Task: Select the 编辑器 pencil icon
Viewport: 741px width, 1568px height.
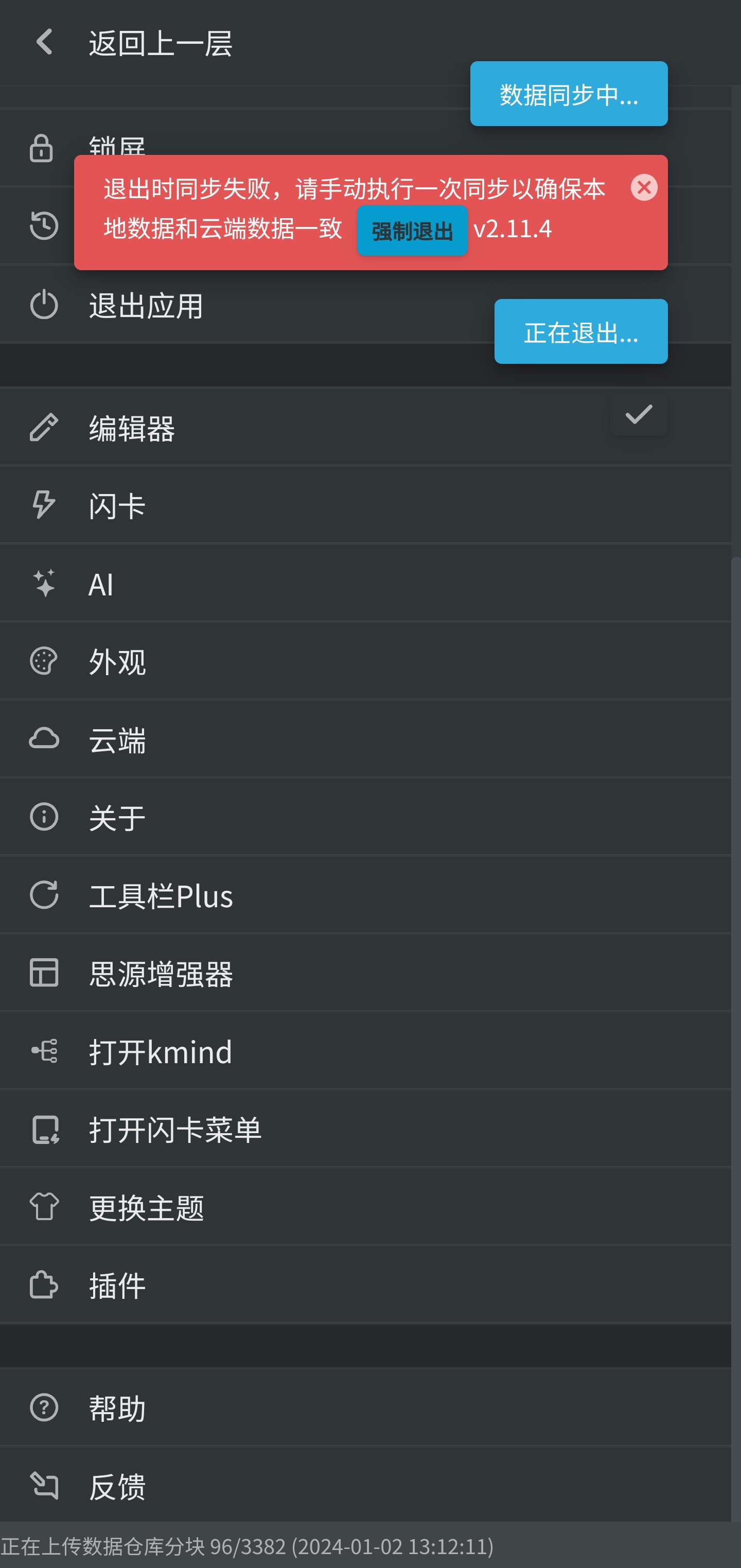Action: pos(43,428)
